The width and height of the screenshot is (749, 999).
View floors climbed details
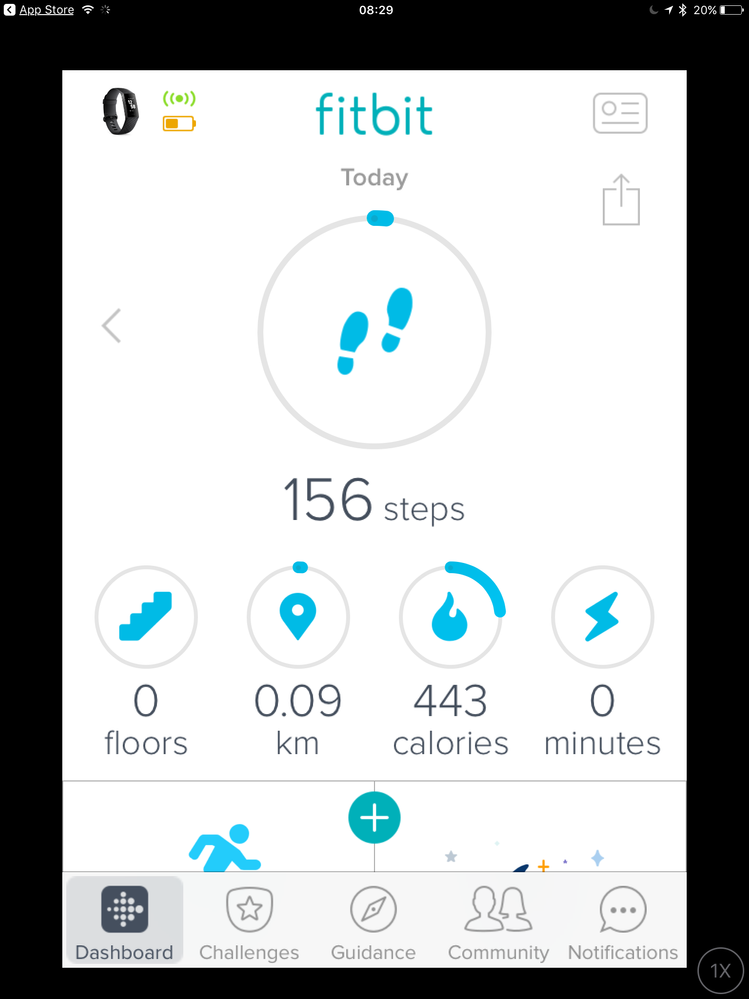146,617
